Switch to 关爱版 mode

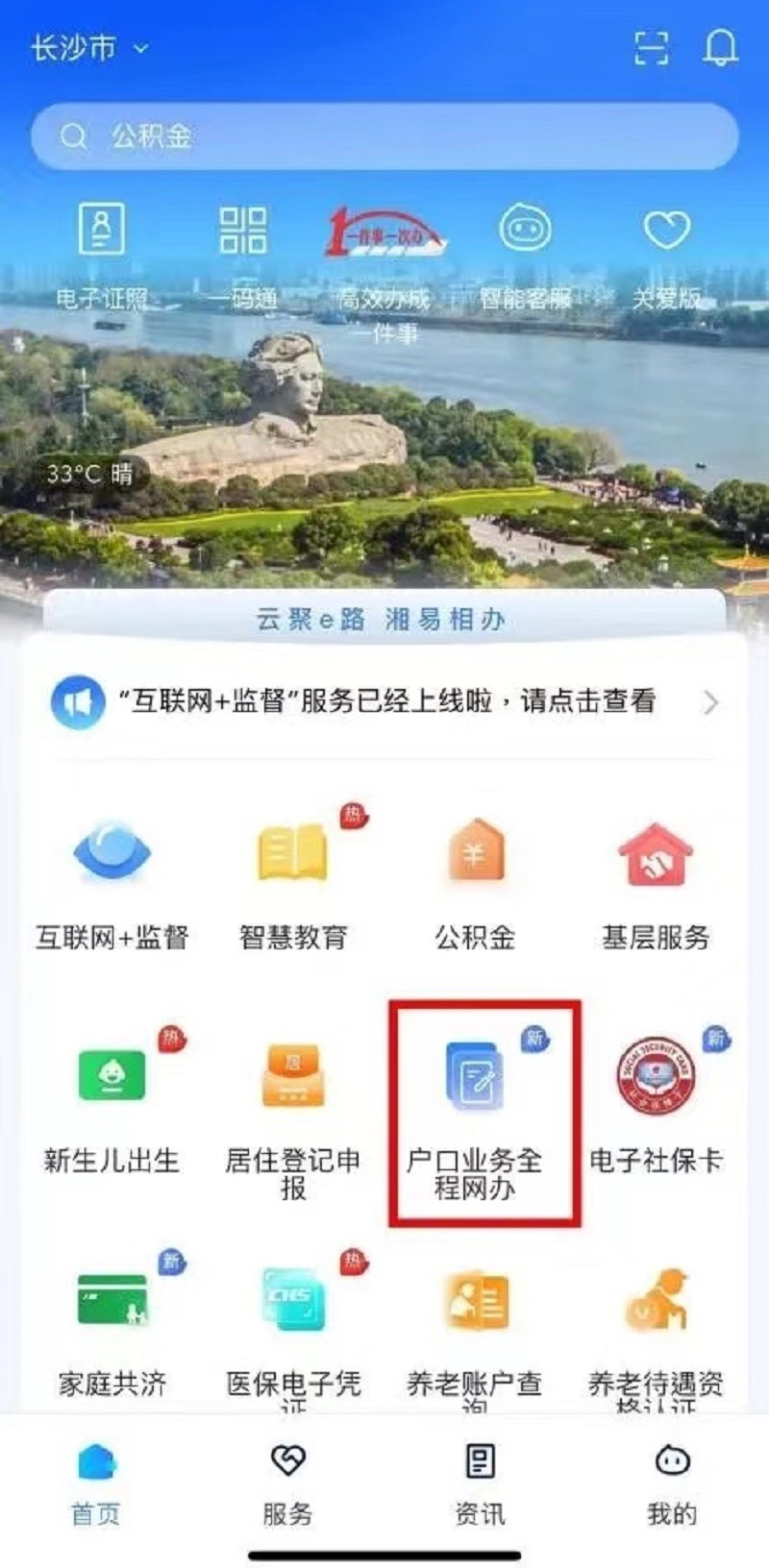(x=667, y=255)
